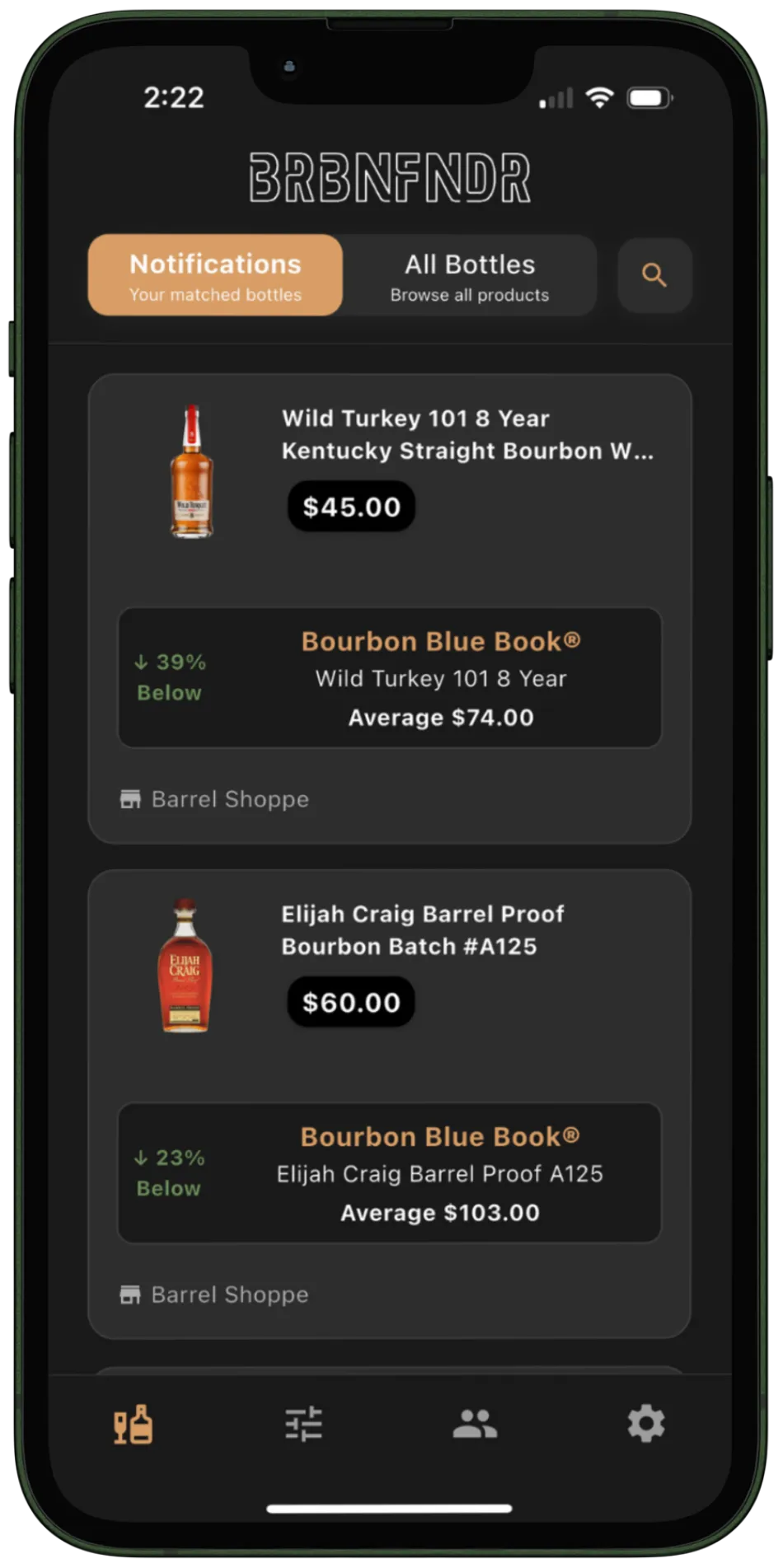
Task: Tap the Wi-Fi icon in the status bar
Action: coord(599,96)
